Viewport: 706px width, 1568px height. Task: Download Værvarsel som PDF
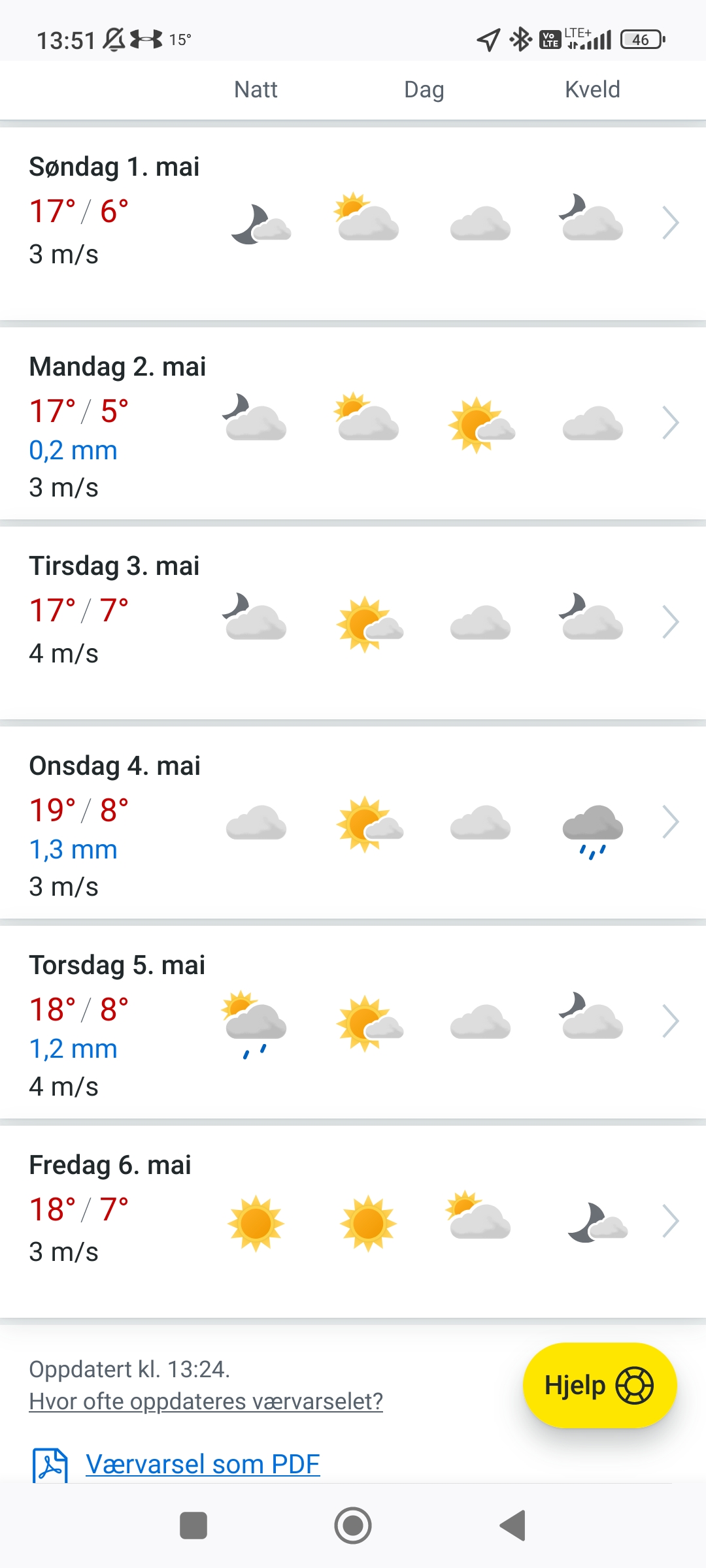pos(203,1464)
